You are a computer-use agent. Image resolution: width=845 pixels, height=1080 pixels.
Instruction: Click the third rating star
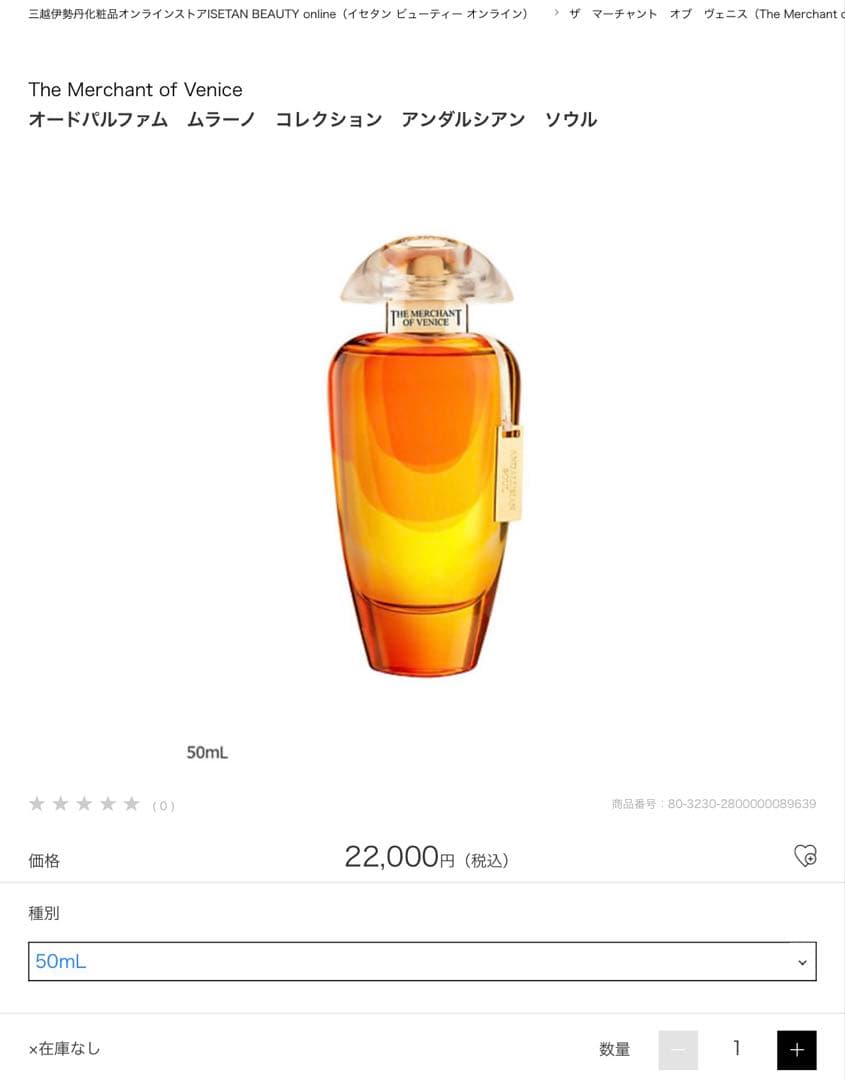[x=85, y=803]
